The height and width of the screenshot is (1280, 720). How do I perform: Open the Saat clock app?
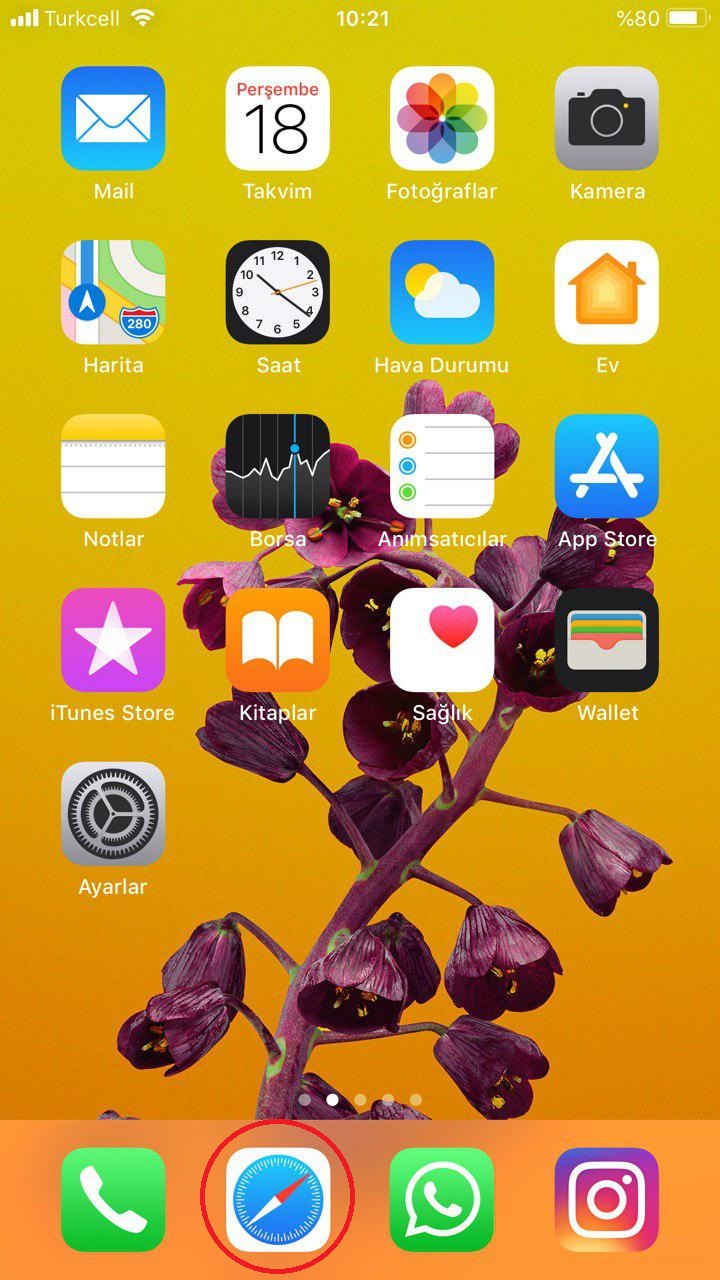[x=278, y=291]
